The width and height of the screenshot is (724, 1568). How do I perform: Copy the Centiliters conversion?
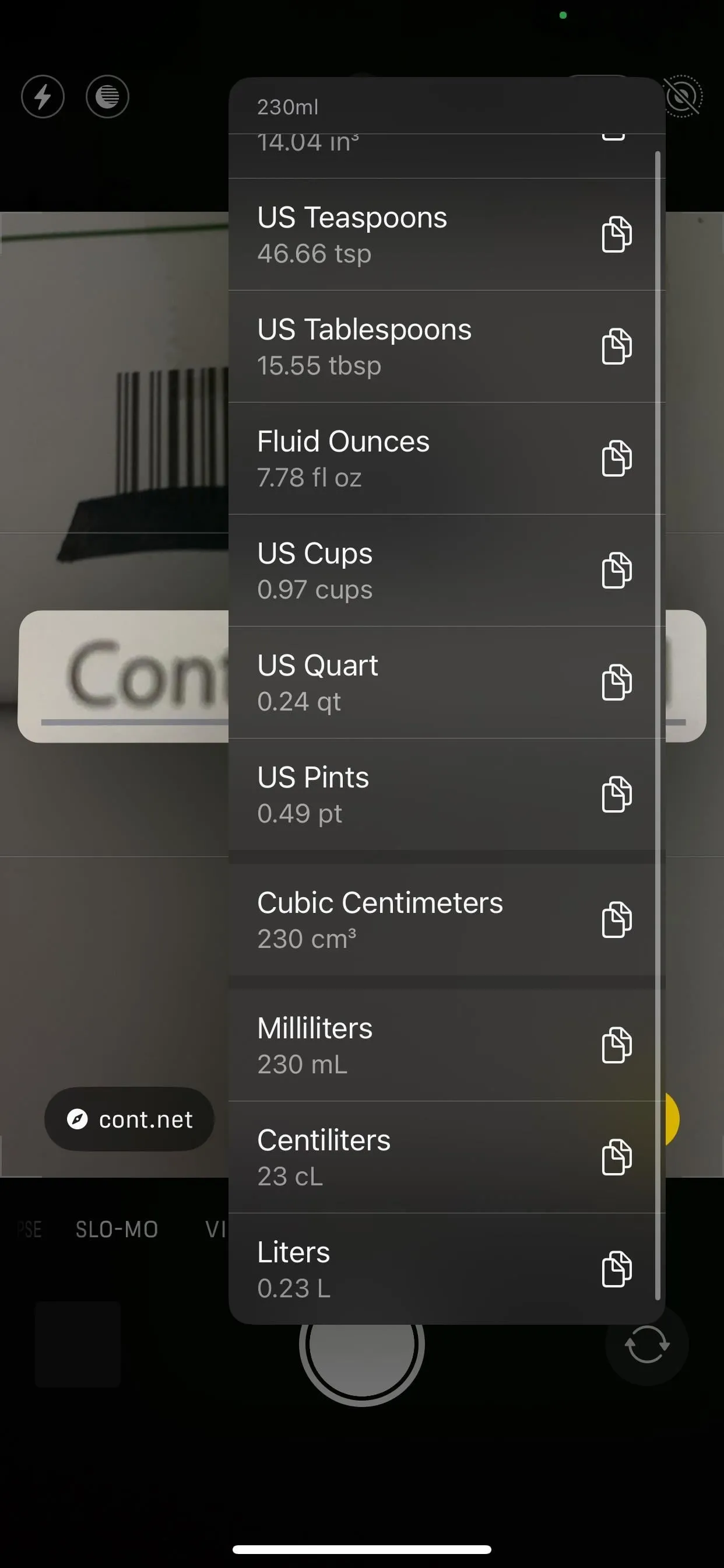tap(616, 1157)
